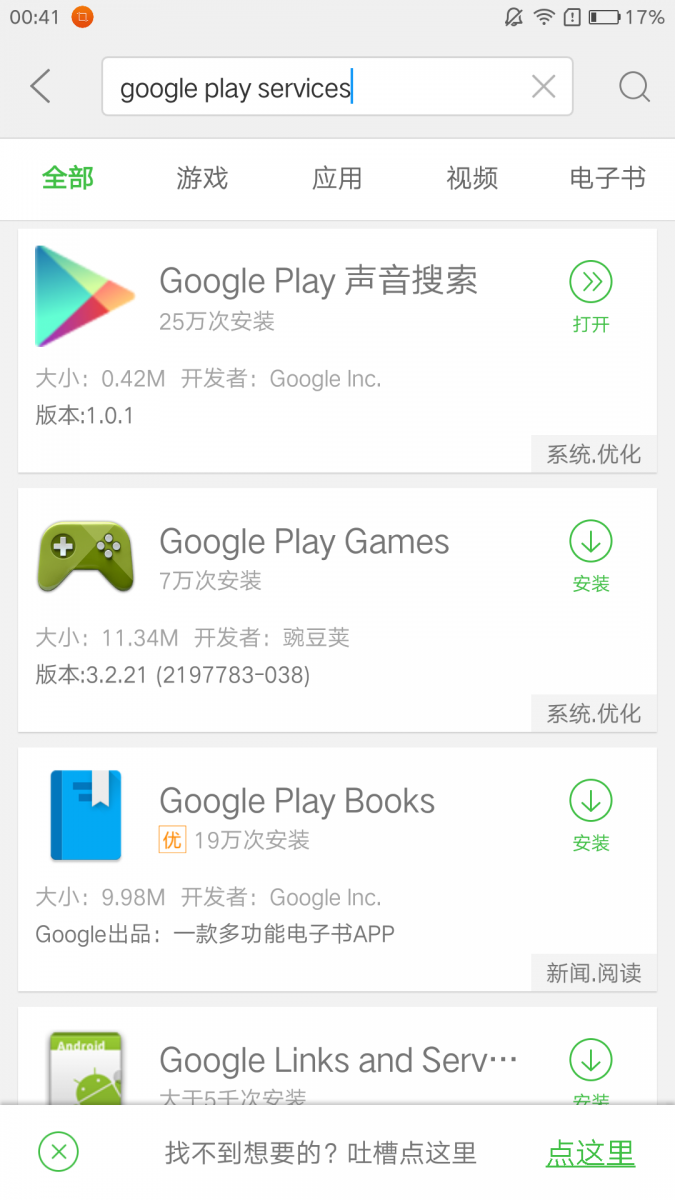The height and width of the screenshot is (1200, 675).
Task: Install Google Play Books
Action: (591, 817)
